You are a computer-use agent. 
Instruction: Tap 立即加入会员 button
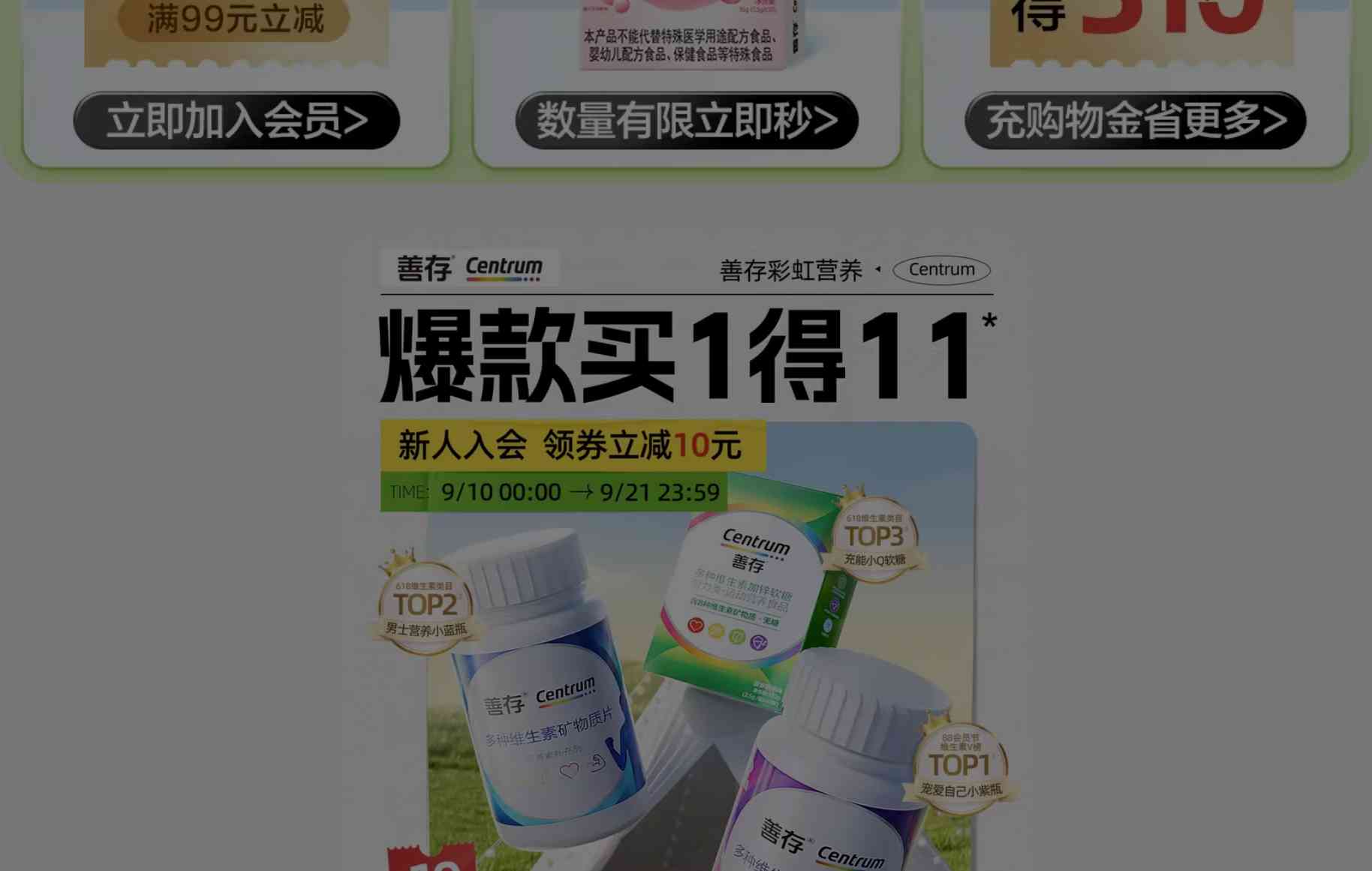236,121
